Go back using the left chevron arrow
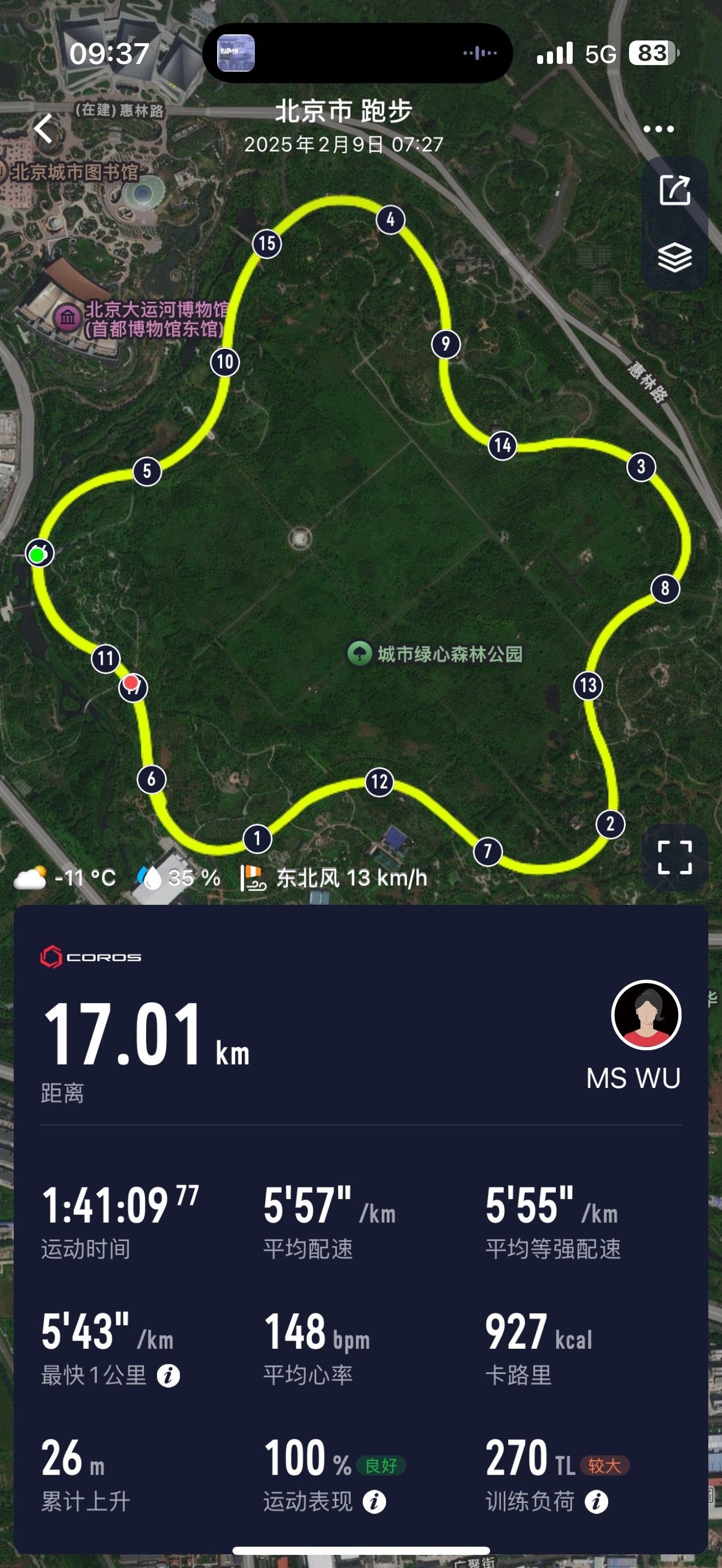Image resolution: width=722 pixels, height=1568 pixels. point(43,130)
